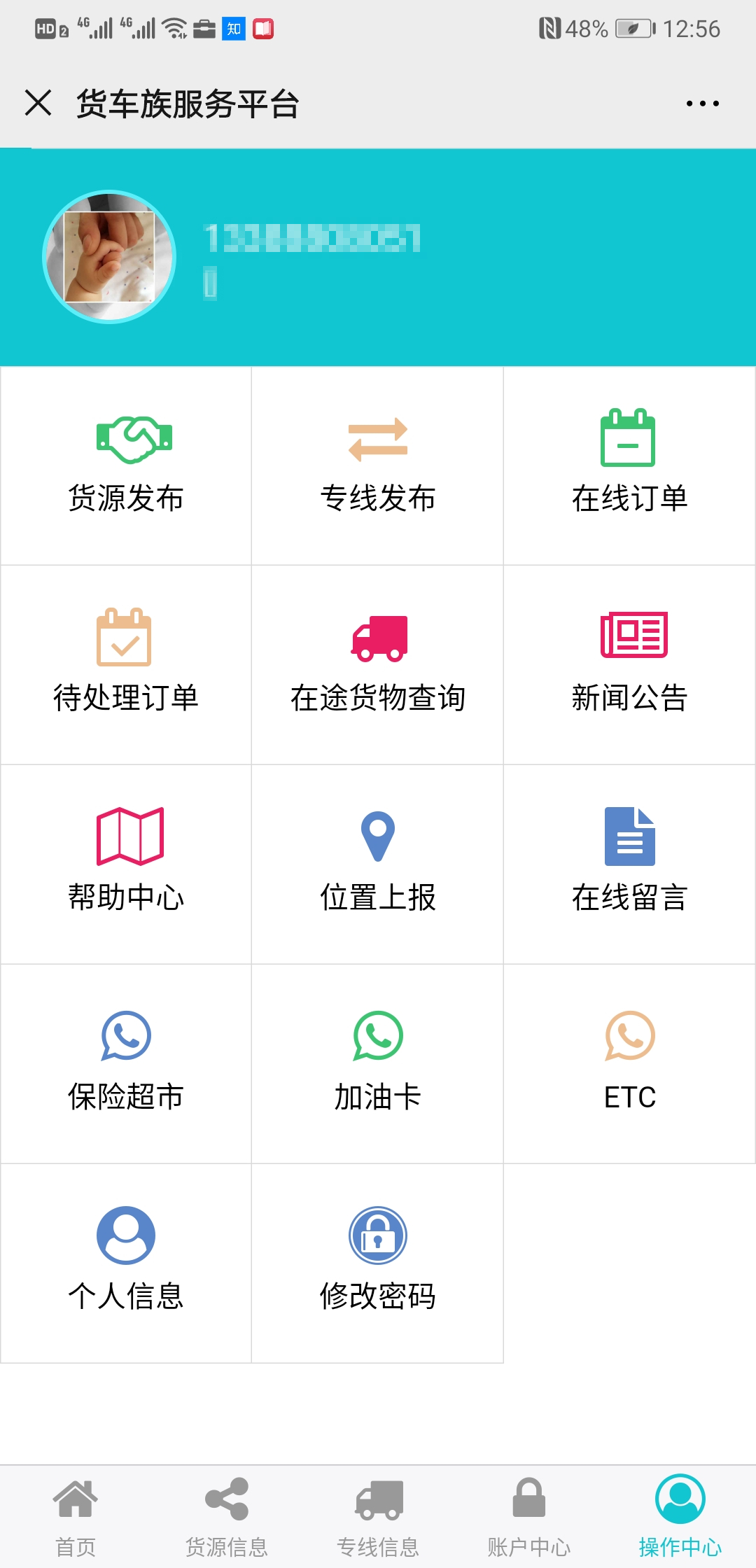Open 在线订单
The image size is (756, 1568).
[629, 465]
